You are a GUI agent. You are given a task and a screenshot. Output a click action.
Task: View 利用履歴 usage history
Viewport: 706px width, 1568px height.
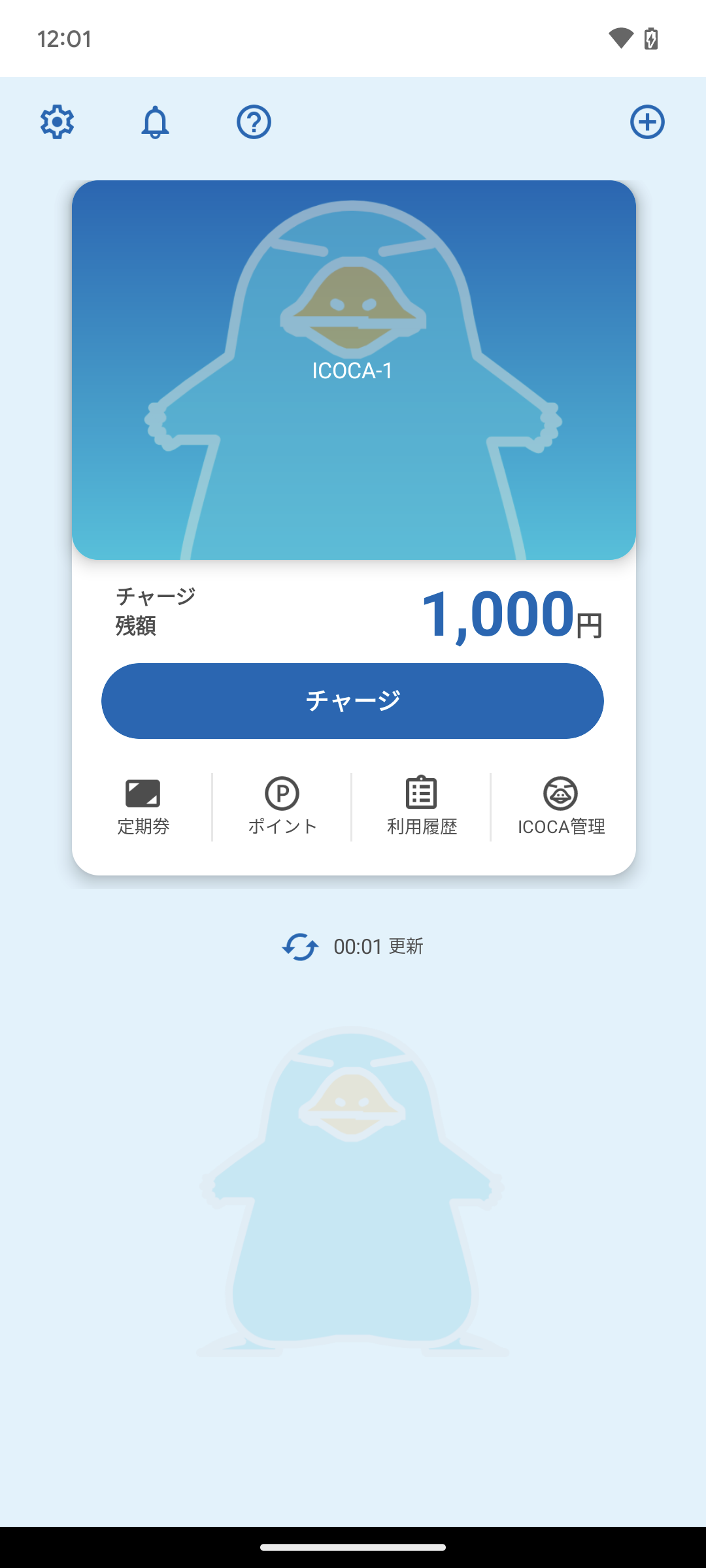coord(422,807)
